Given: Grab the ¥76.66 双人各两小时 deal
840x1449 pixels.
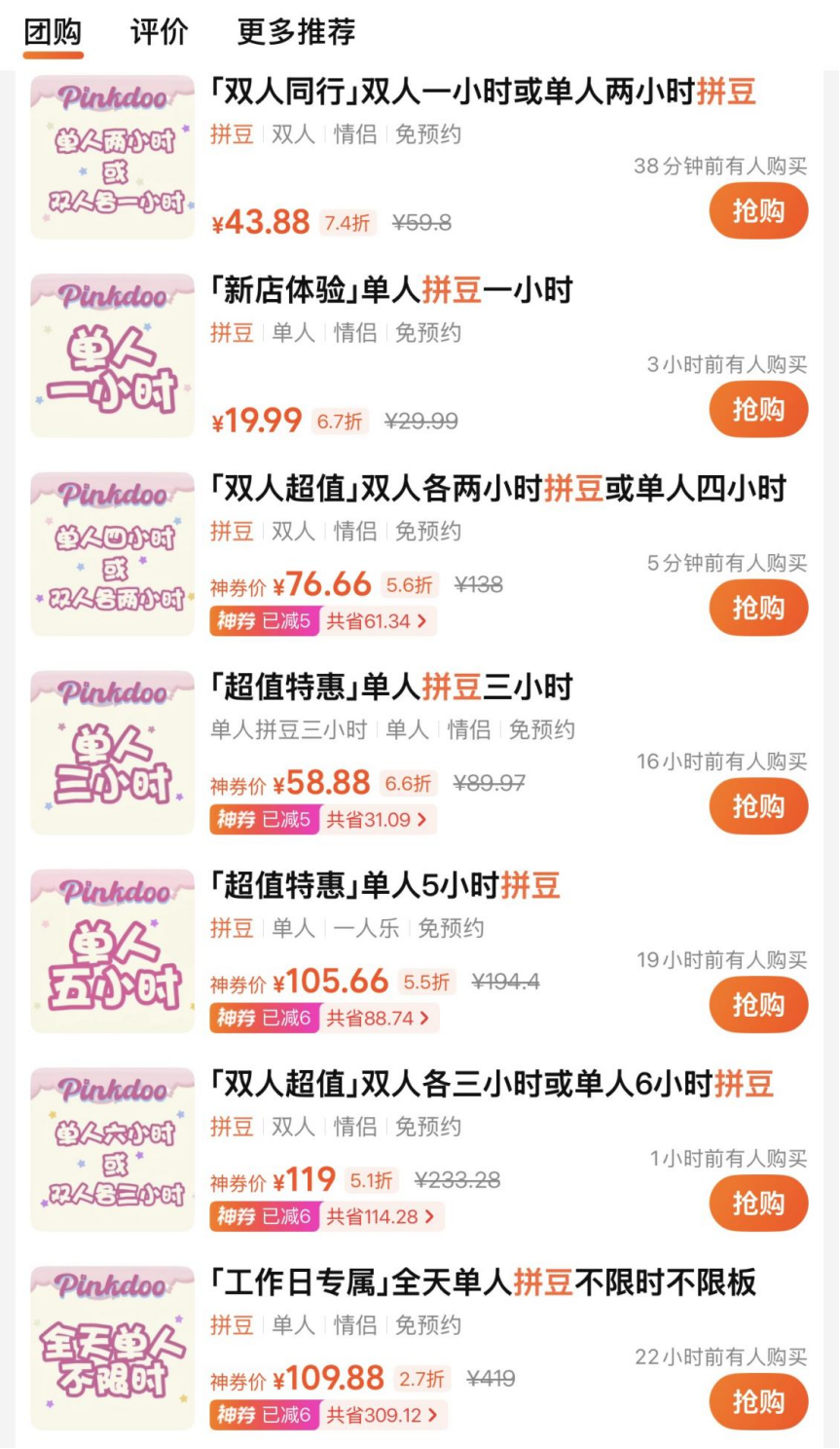Looking at the screenshot, I should pos(757,608).
